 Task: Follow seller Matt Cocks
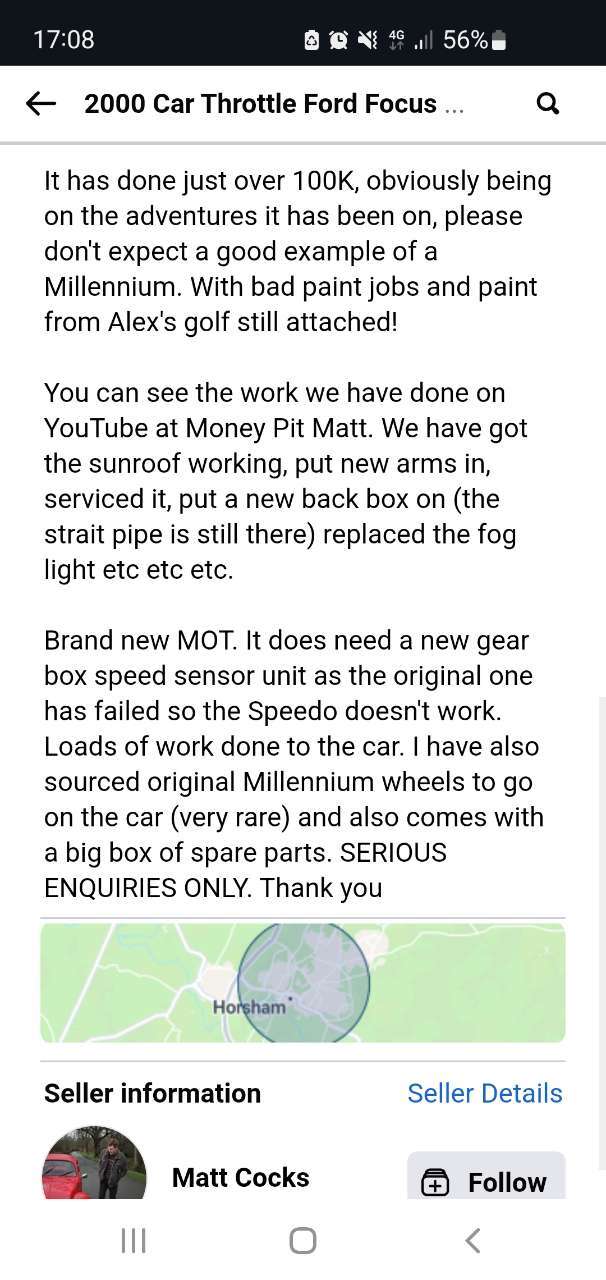[x=486, y=1178]
